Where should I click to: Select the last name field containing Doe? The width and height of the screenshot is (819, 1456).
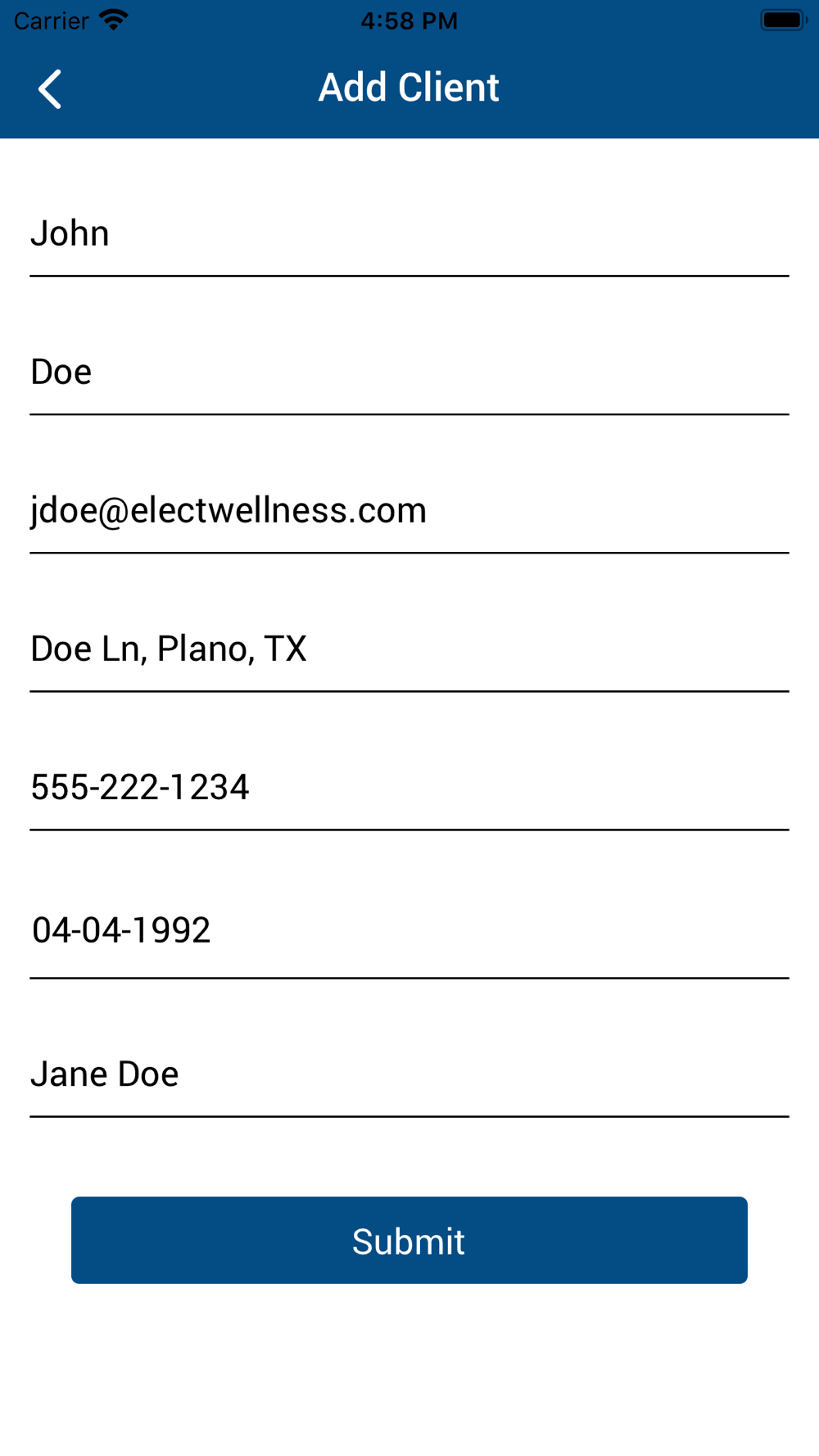408,373
